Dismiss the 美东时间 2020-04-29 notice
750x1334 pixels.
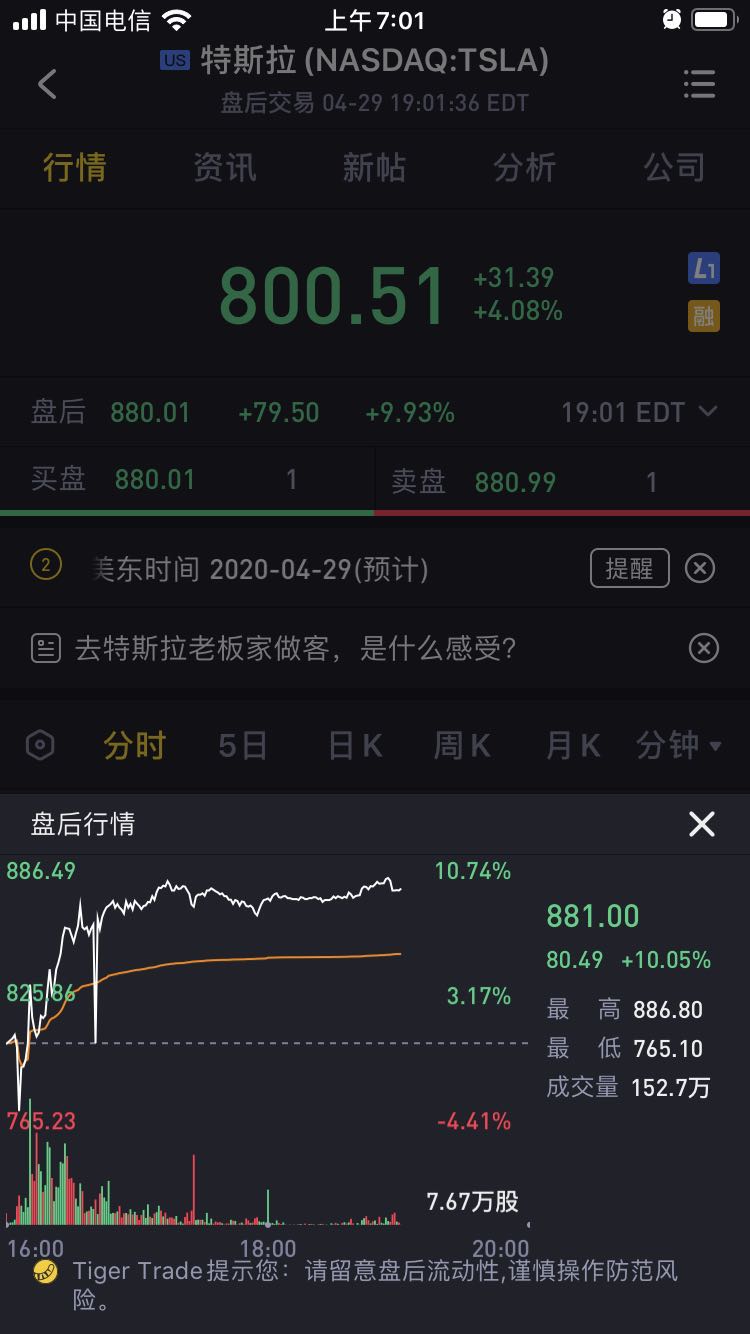coord(700,569)
